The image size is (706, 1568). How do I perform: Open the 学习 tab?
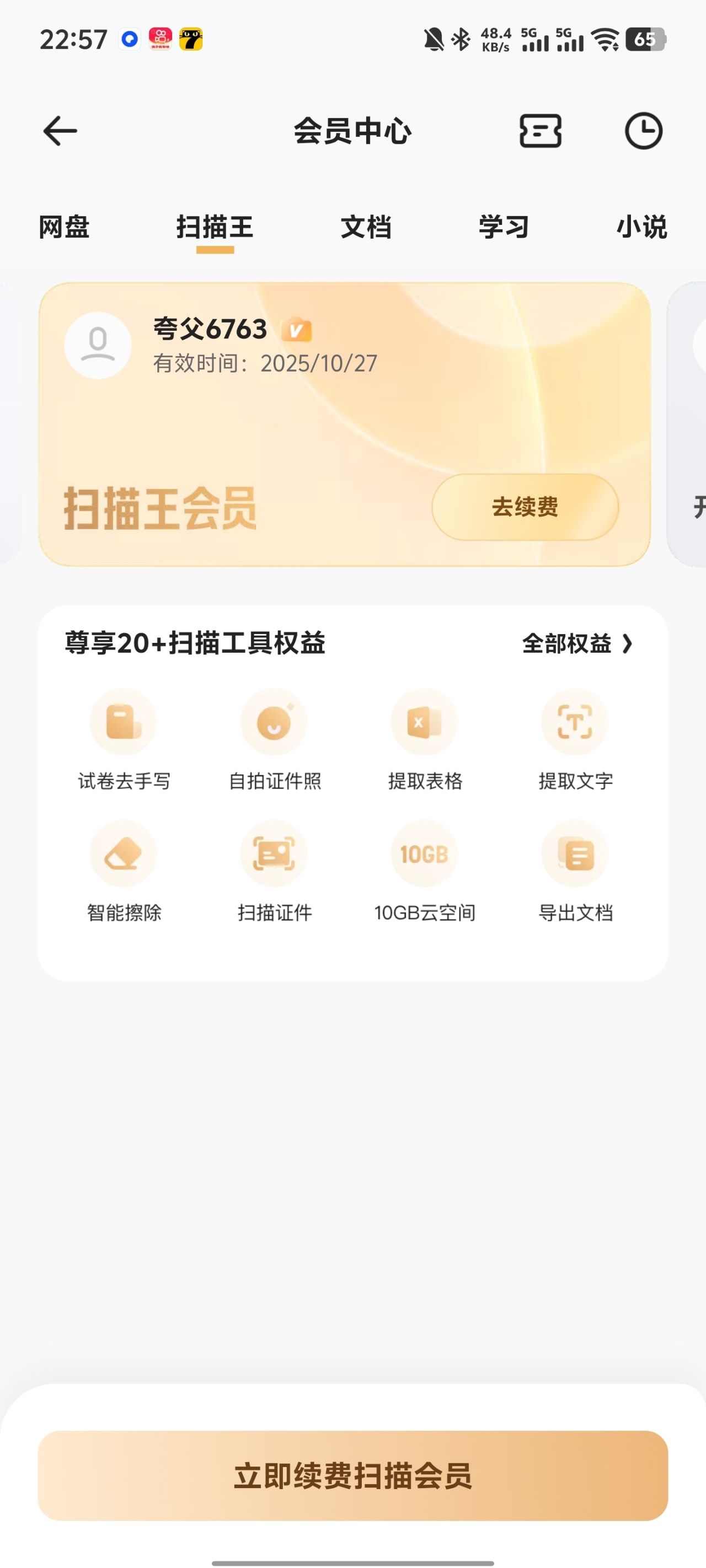[504, 228]
